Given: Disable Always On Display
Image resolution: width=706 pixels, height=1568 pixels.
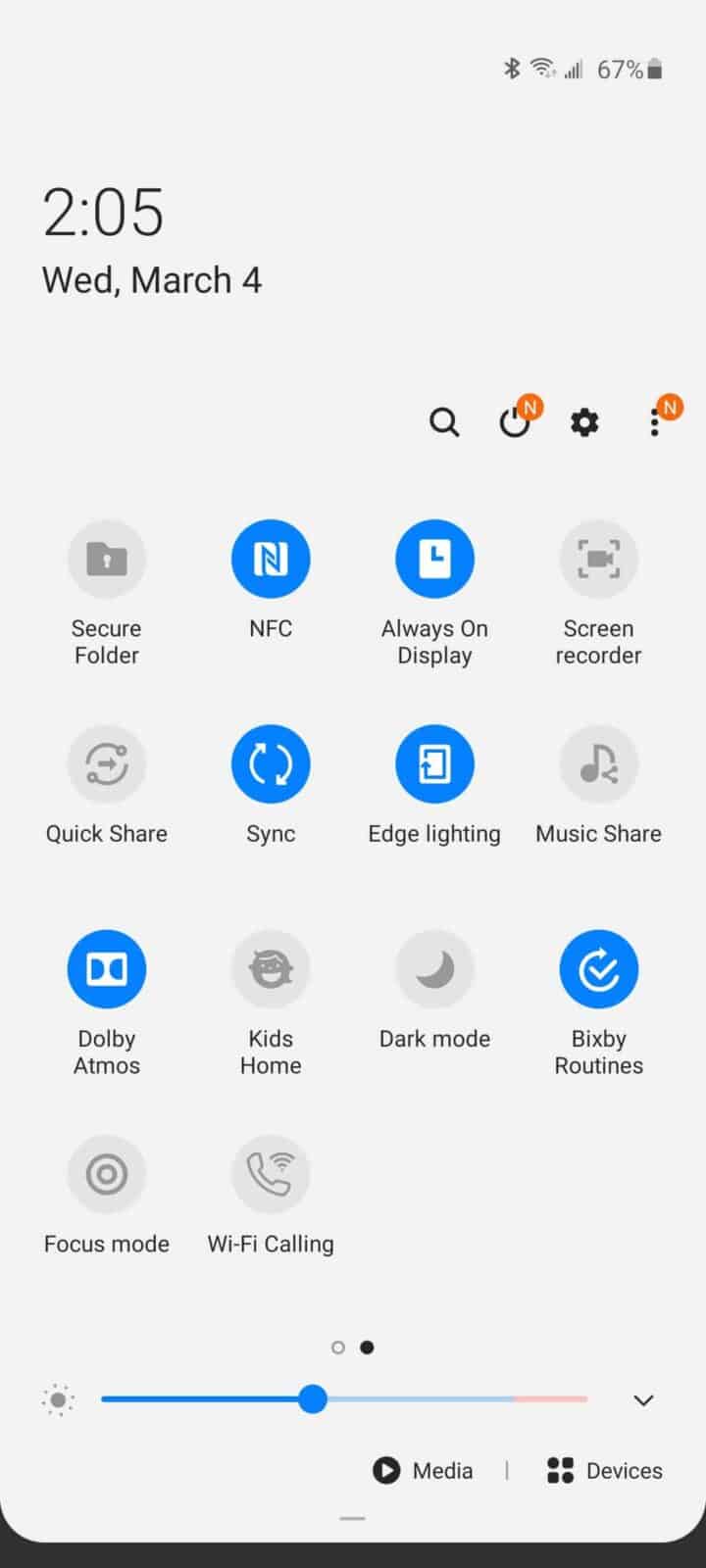Looking at the screenshot, I should coord(434,559).
